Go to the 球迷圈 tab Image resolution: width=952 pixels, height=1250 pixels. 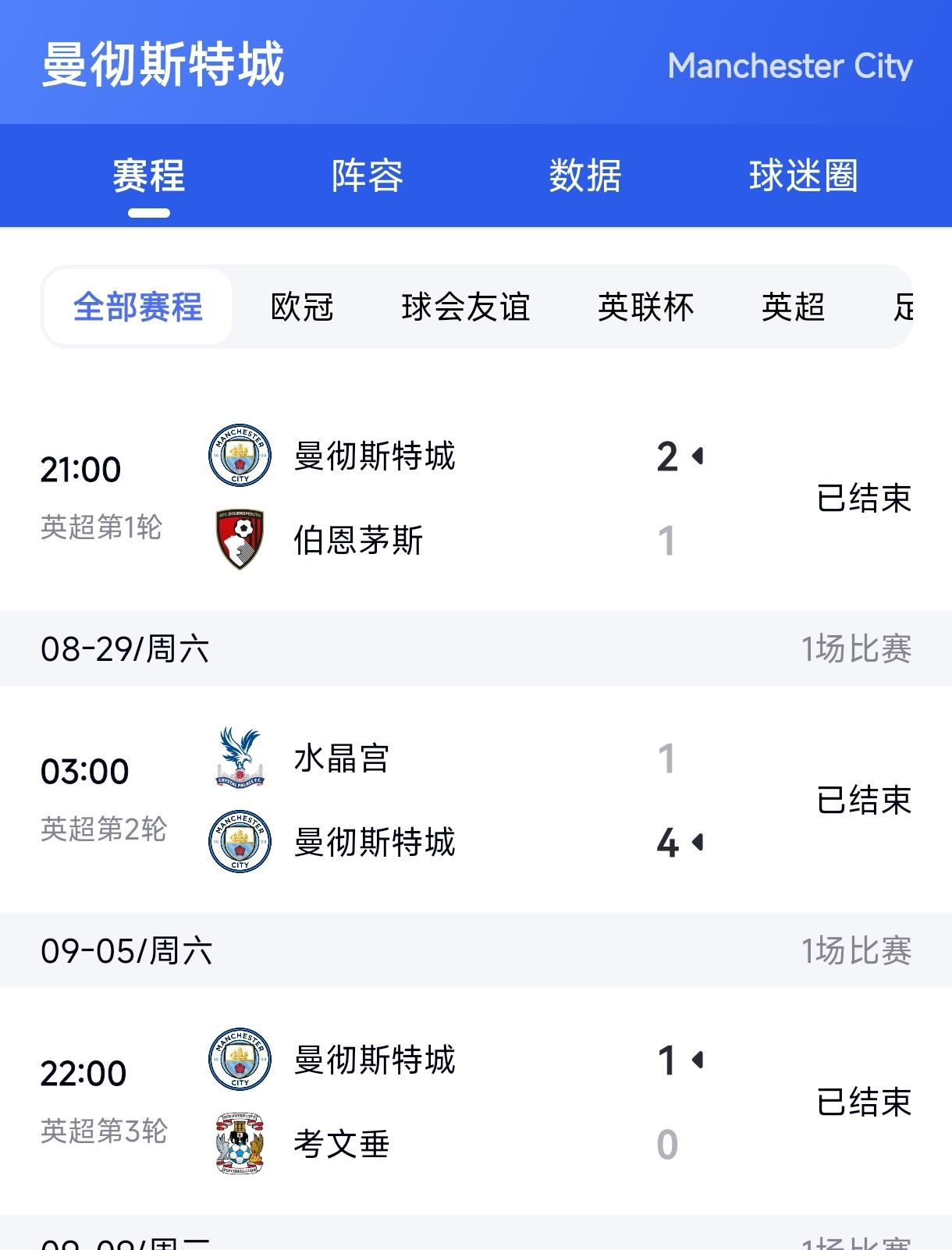click(x=804, y=176)
